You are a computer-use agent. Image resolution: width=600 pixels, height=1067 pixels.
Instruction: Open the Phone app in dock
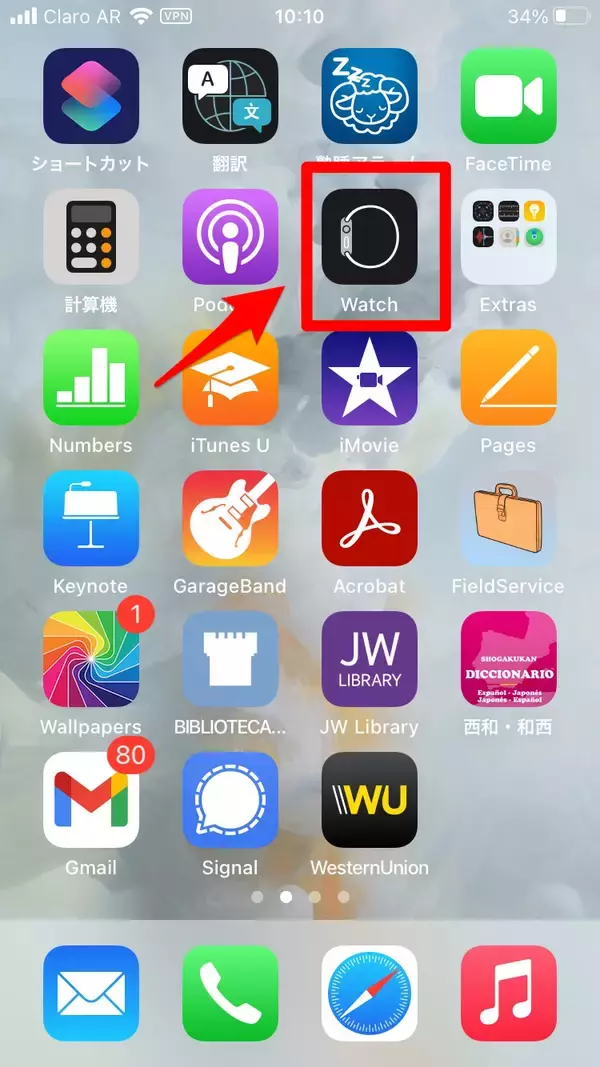(x=230, y=993)
